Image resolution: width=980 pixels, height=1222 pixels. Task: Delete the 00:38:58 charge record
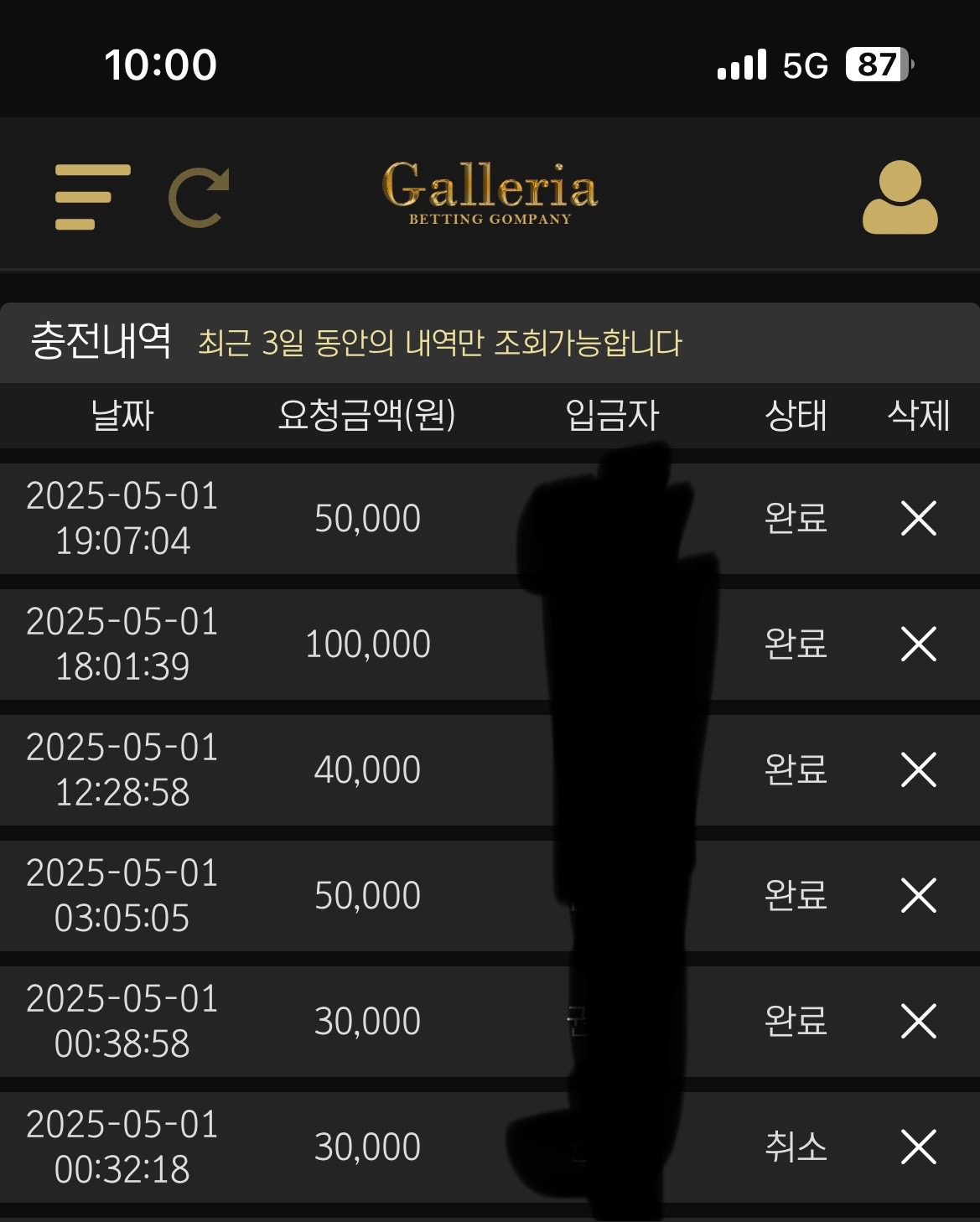(918, 1021)
